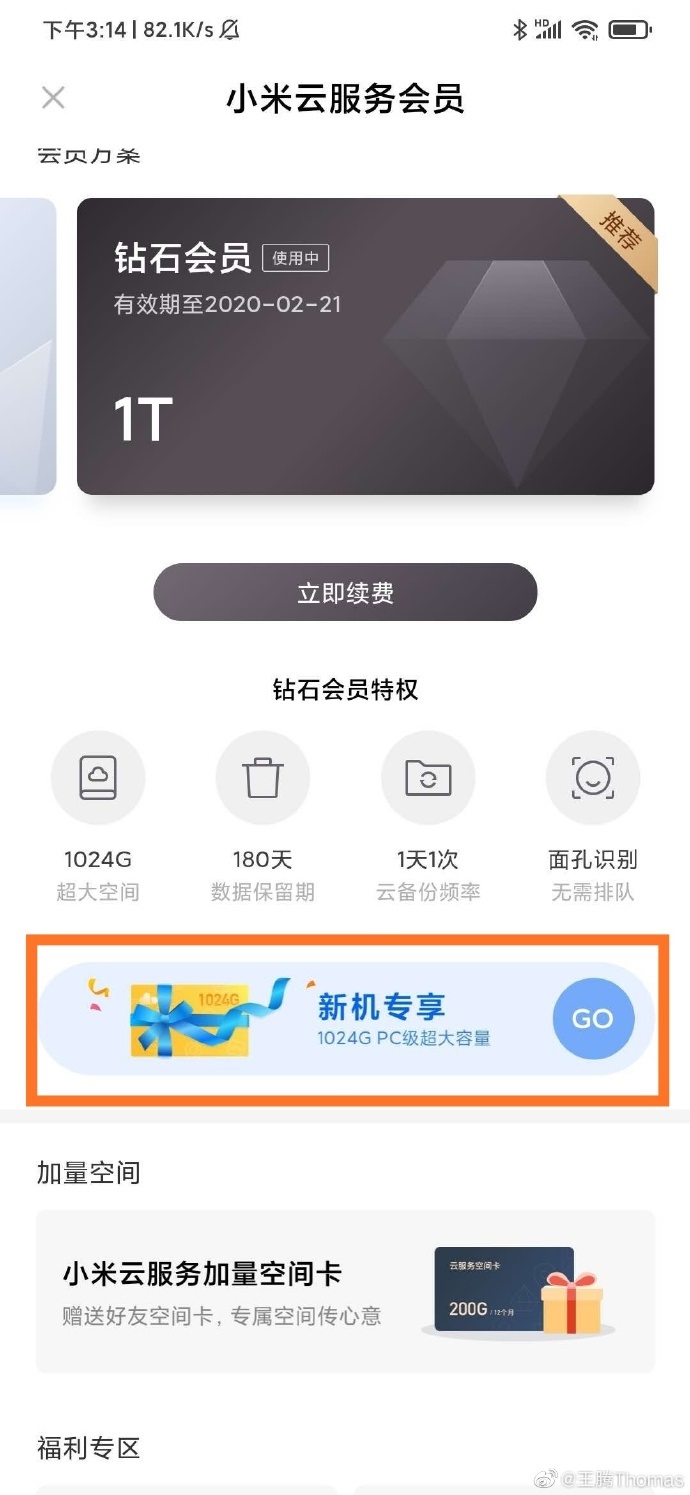Open the 小米云服务加量空间卡 card
The image size is (690, 1495).
coord(345,1291)
